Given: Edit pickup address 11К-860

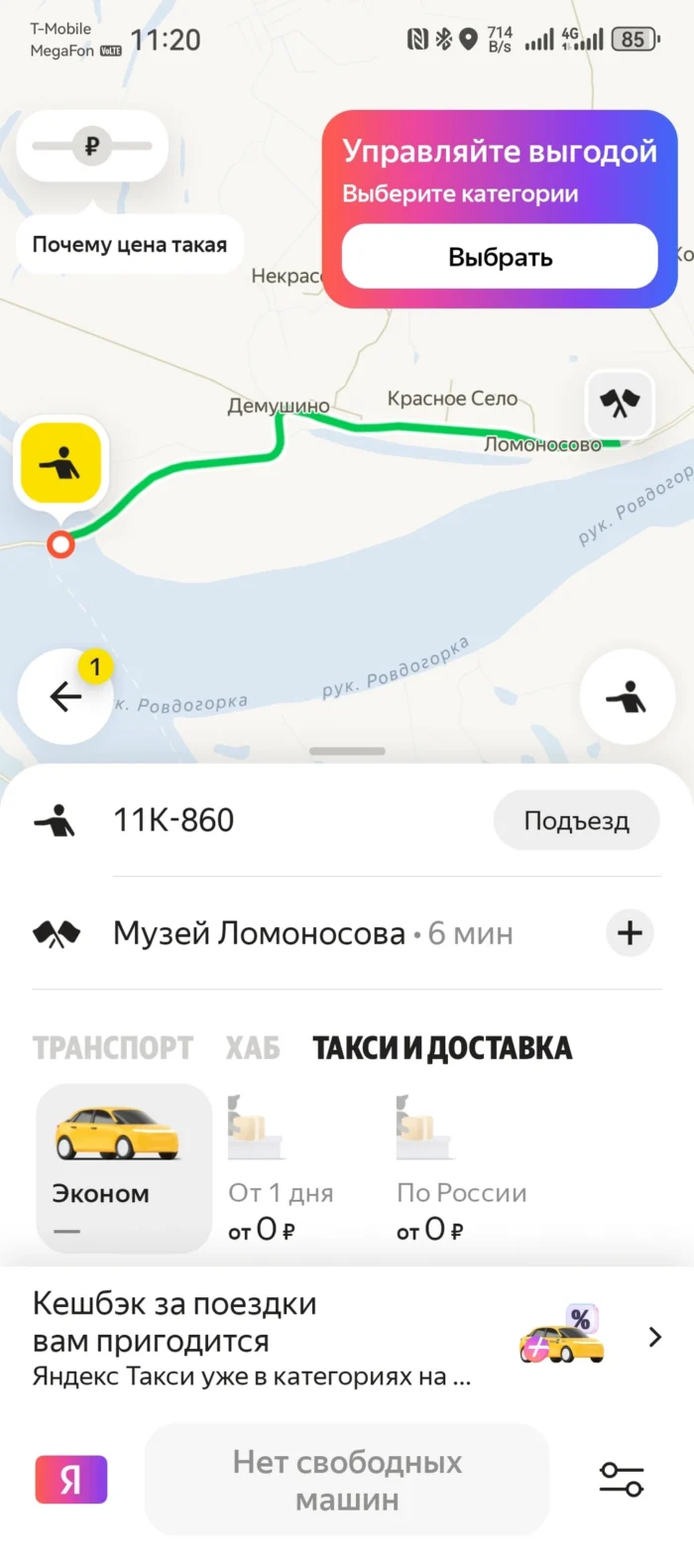Looking at the screenshot, I should pyautogui.click(x=173, y=820).
